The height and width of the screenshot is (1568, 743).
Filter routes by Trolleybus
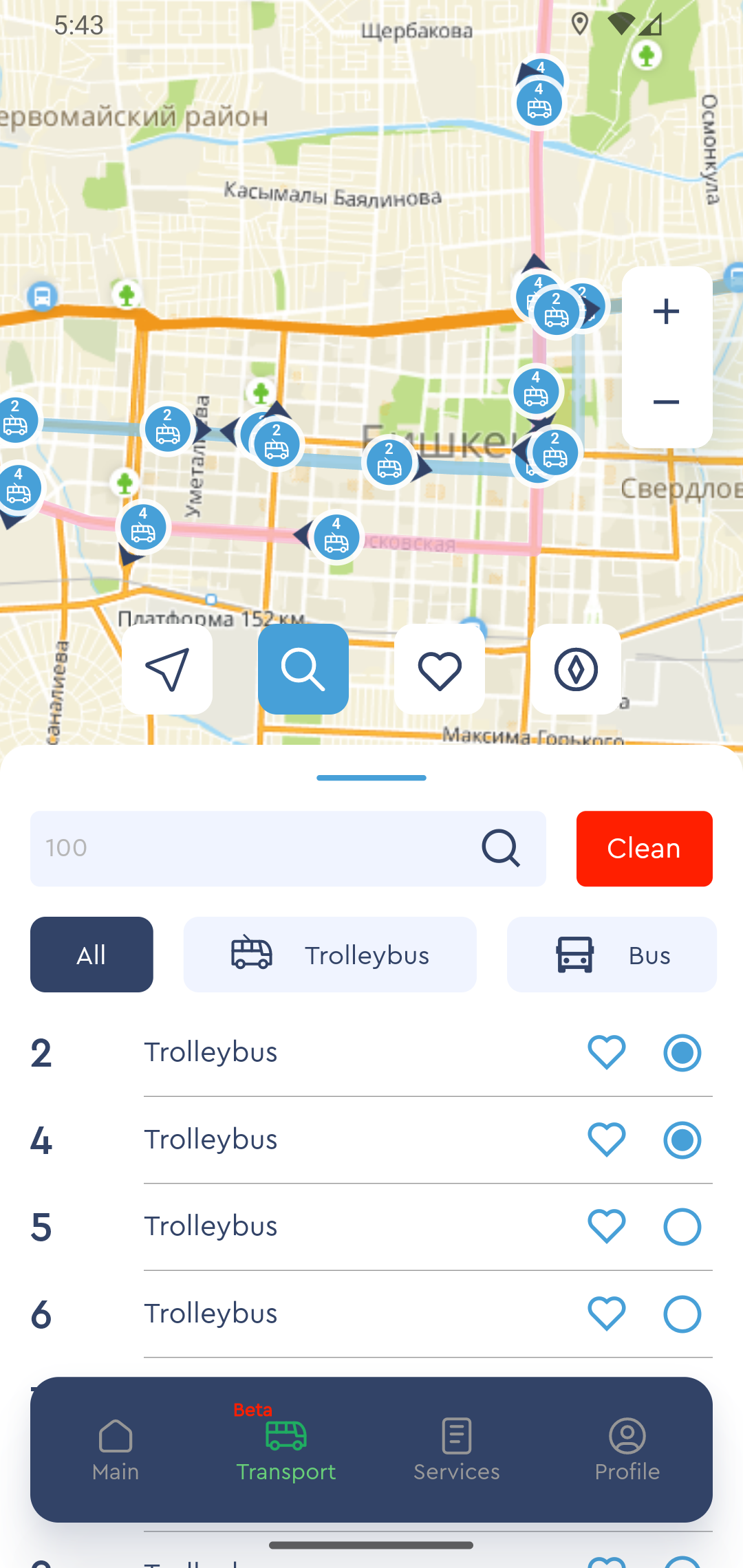330,955
